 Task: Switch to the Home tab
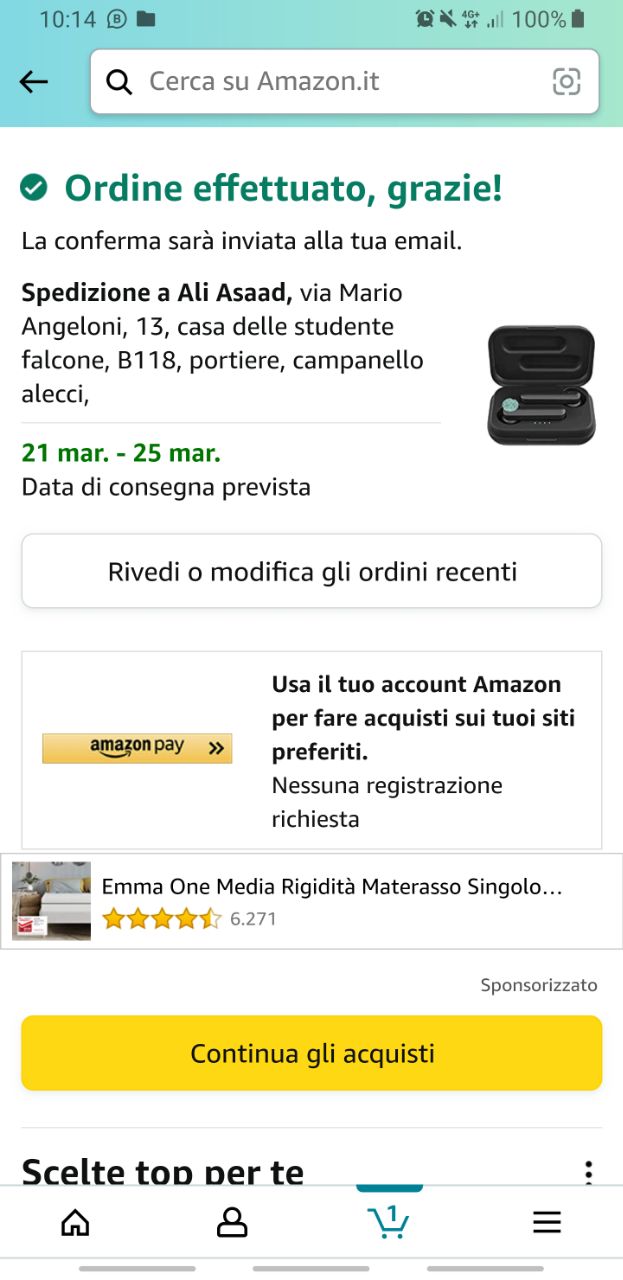click(75, 1222)
